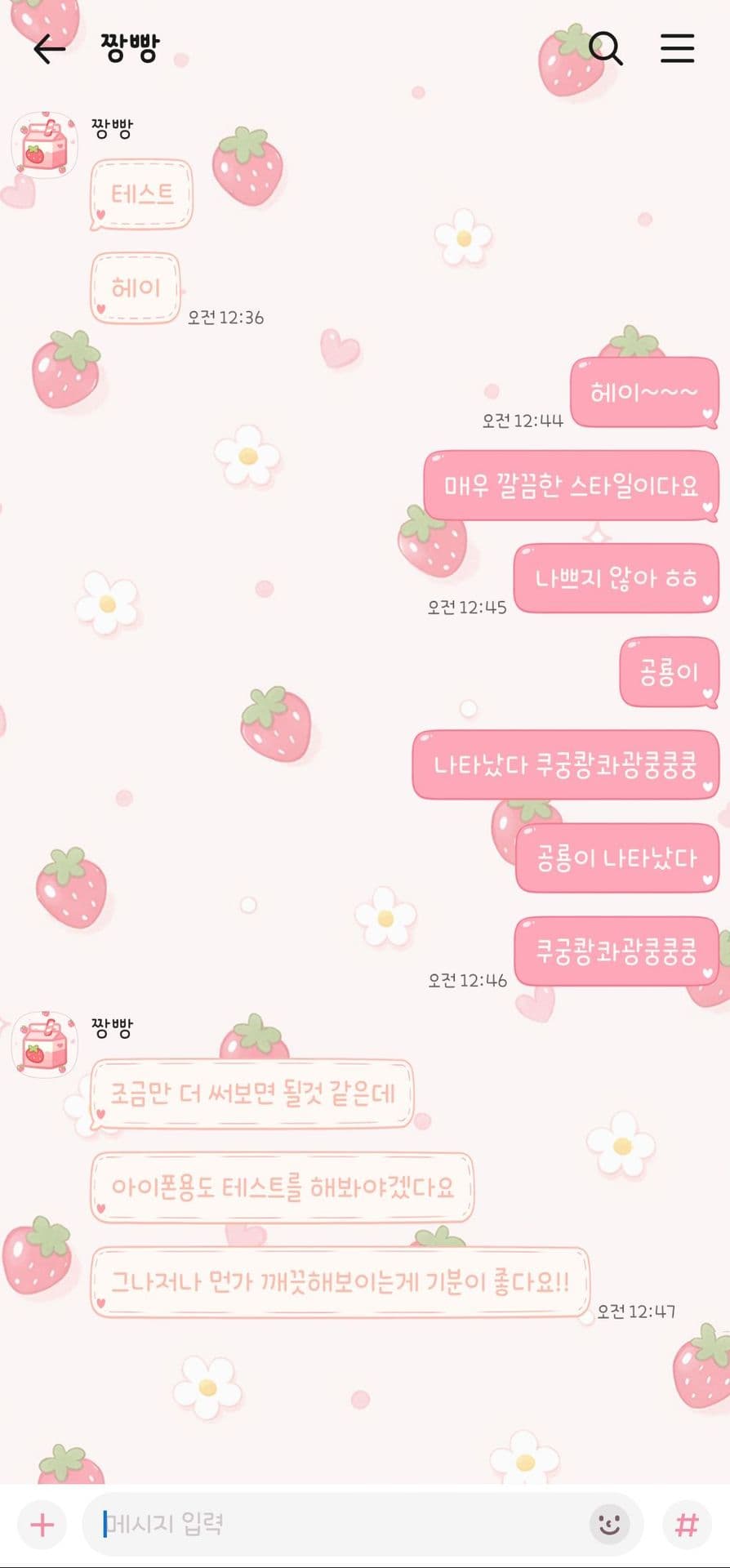
Task: Select the '공룡이 나타났다' message bubble
Action: (616, 857)
